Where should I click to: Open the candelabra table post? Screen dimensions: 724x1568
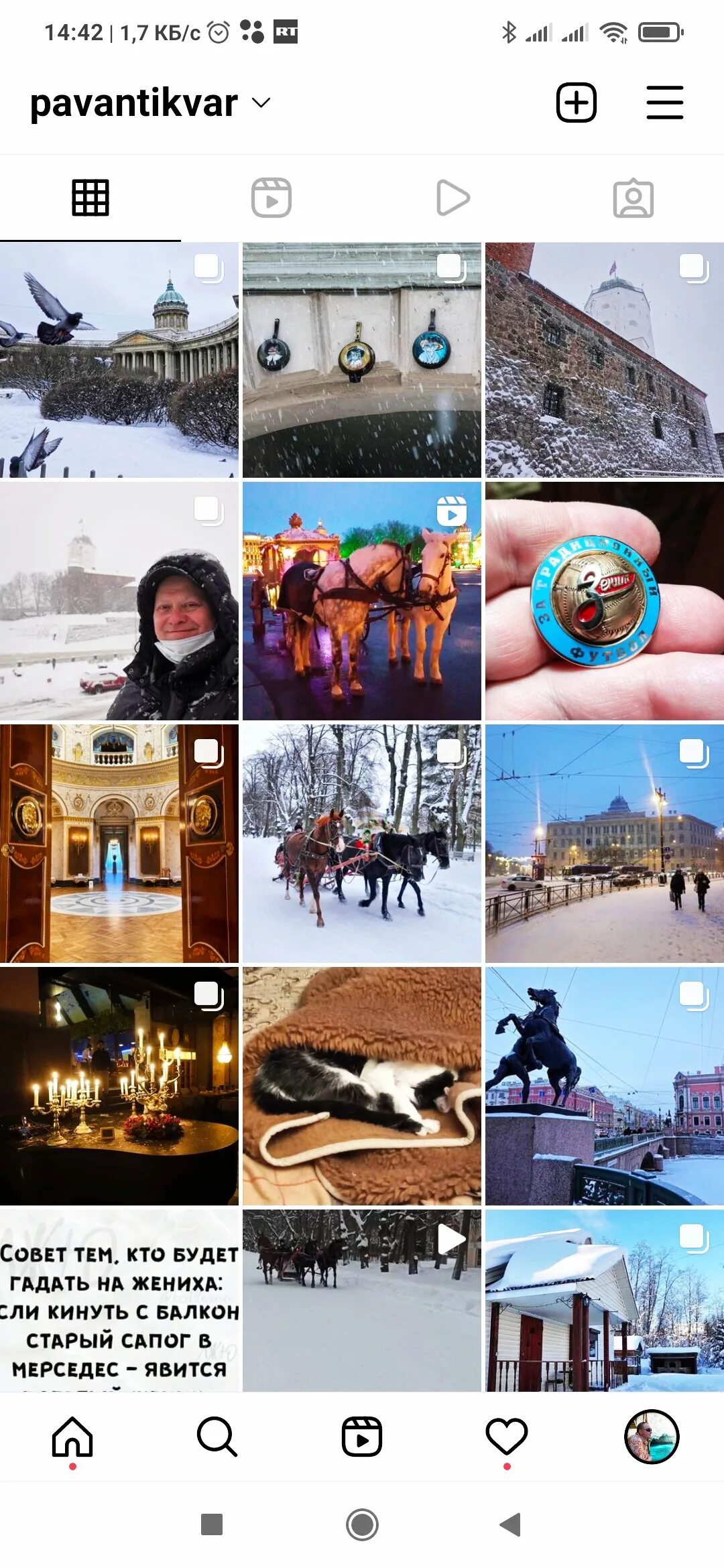[119, 1086]
